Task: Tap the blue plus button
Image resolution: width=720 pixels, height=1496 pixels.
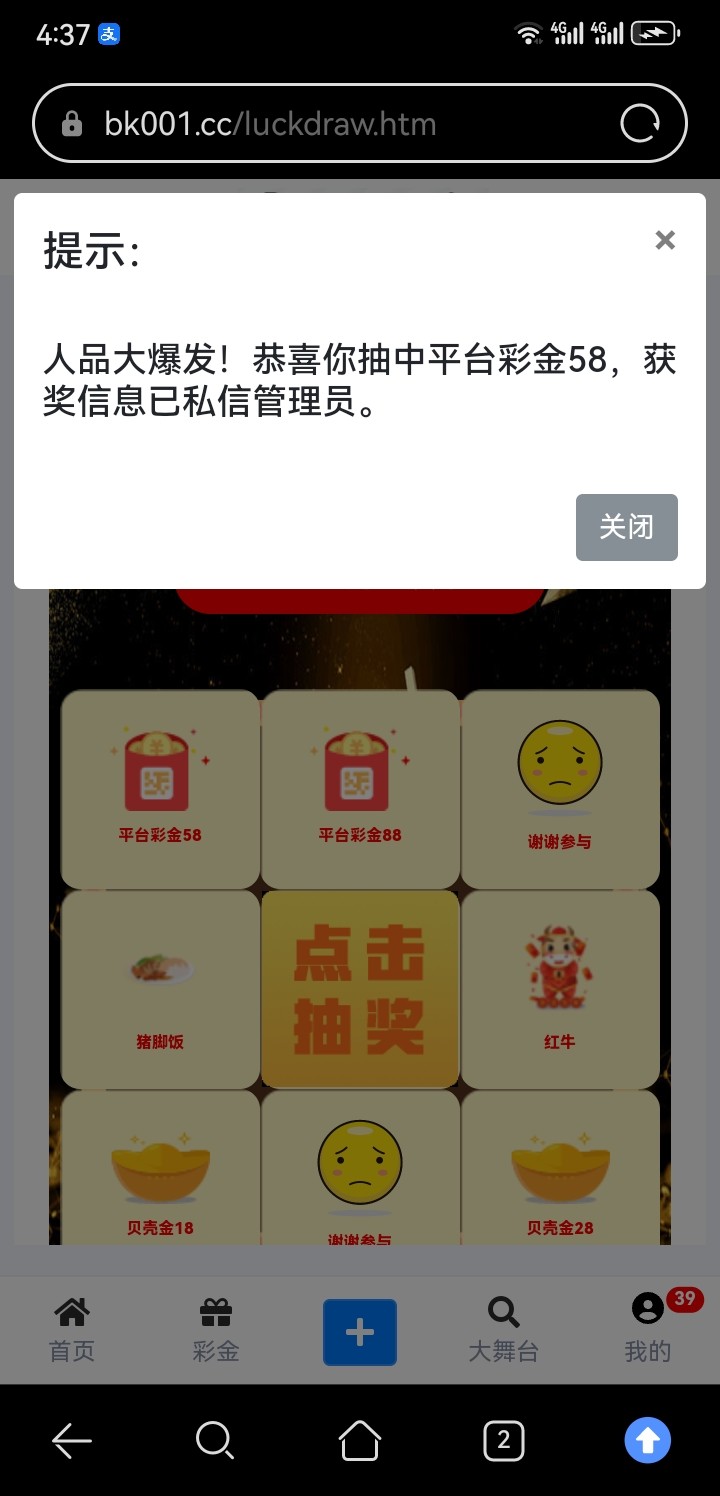Action: 360,1332
